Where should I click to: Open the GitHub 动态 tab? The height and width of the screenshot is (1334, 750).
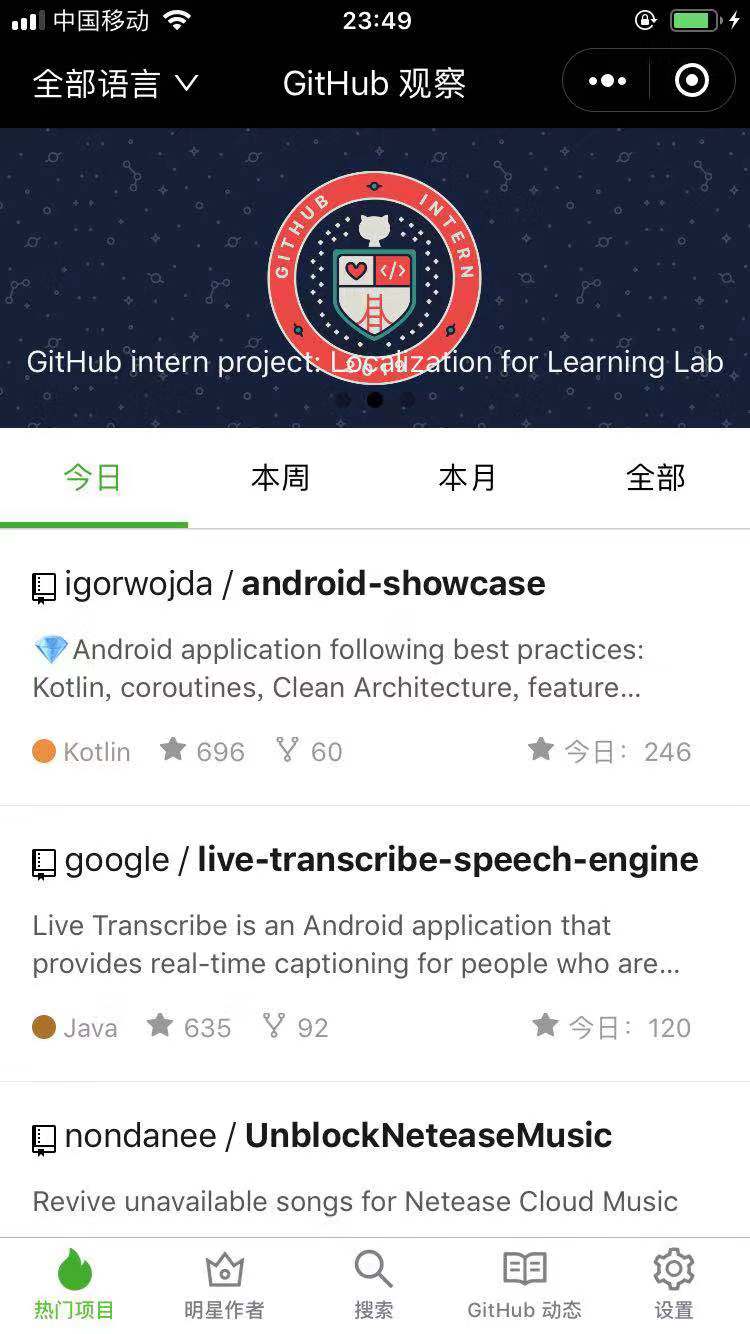pos(524,1286)
